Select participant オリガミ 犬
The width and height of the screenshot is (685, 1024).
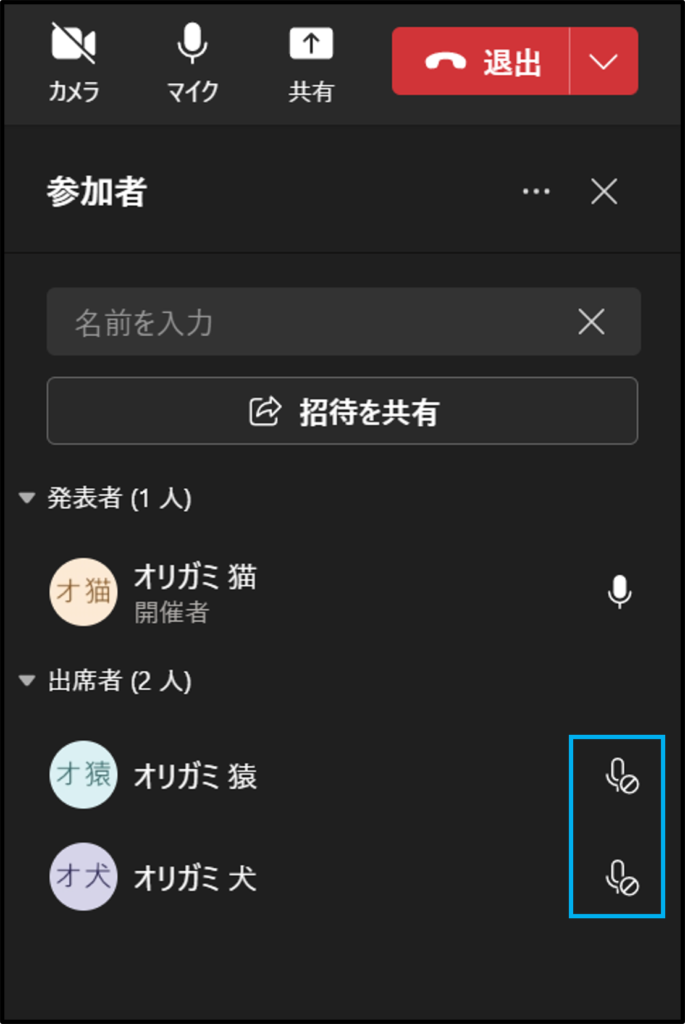coord(195,878)
